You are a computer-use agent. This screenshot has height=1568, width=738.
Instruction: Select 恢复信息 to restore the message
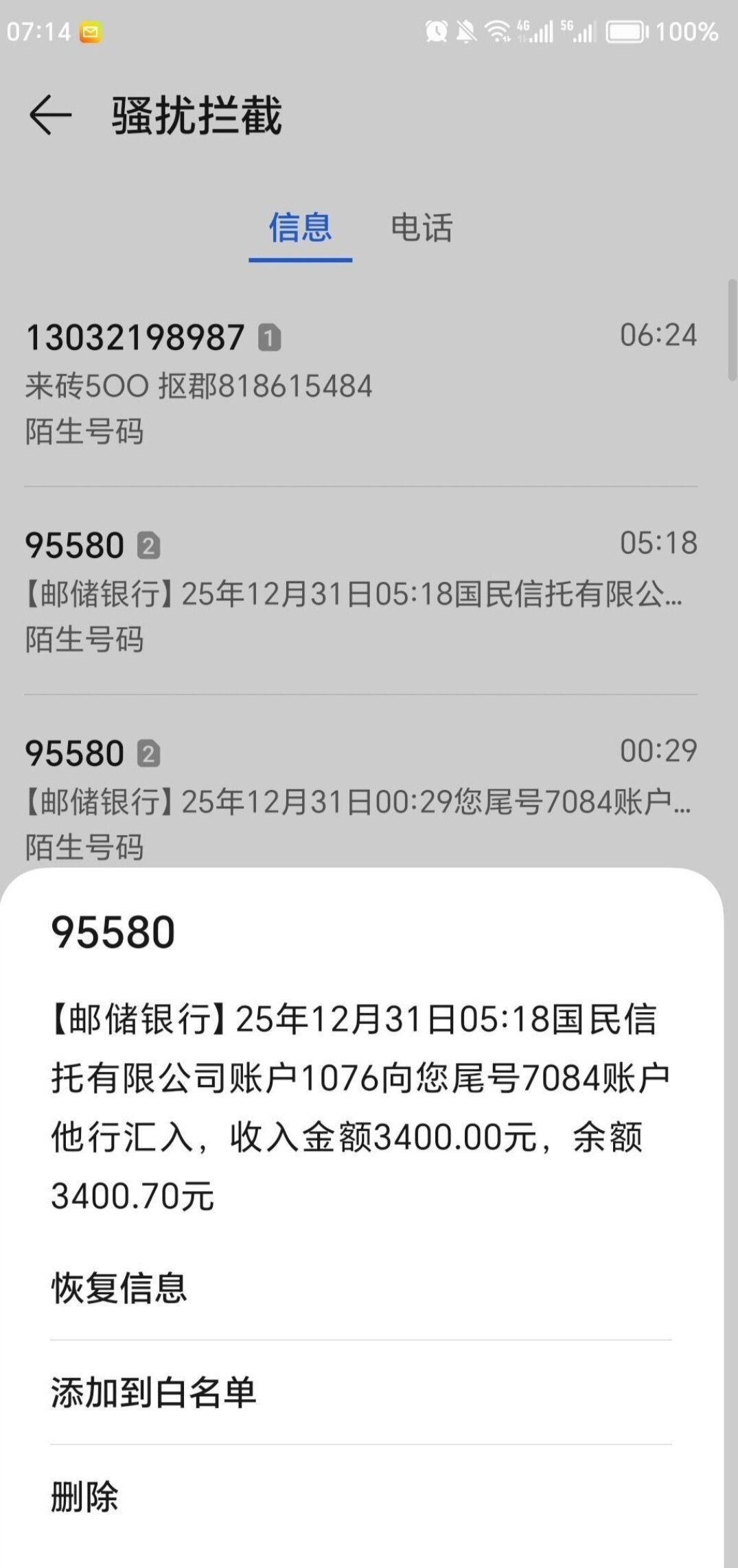pyautogui.click(x=119, y=1287)
